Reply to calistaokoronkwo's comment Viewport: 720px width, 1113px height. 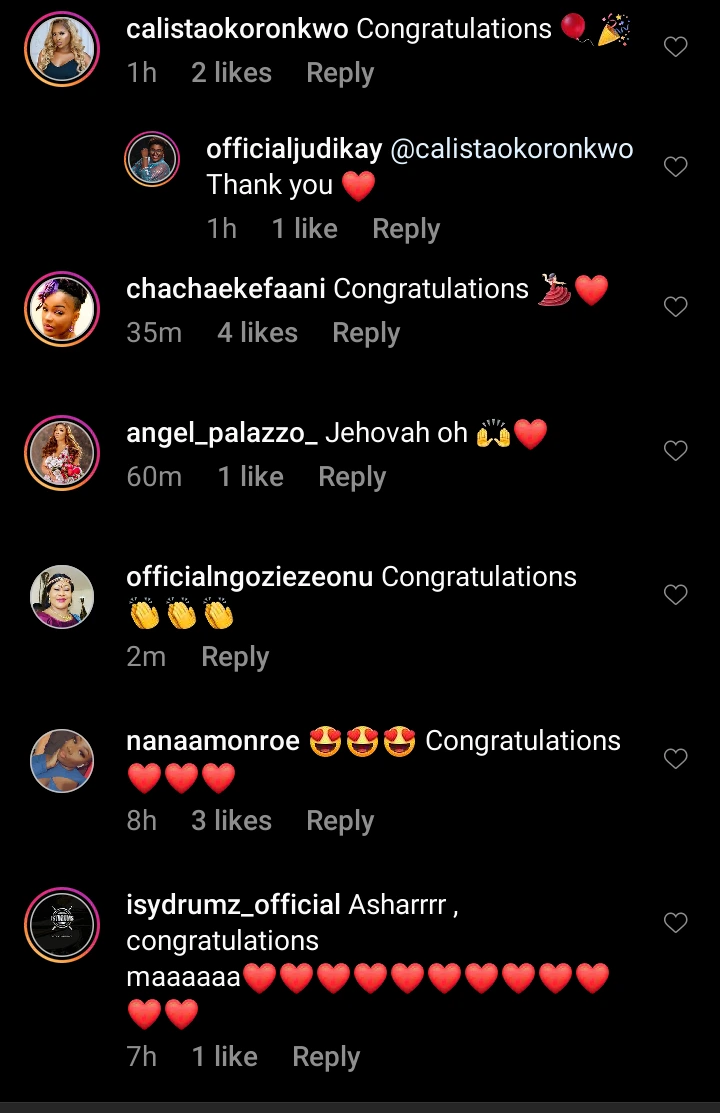[x=340, y=73]
